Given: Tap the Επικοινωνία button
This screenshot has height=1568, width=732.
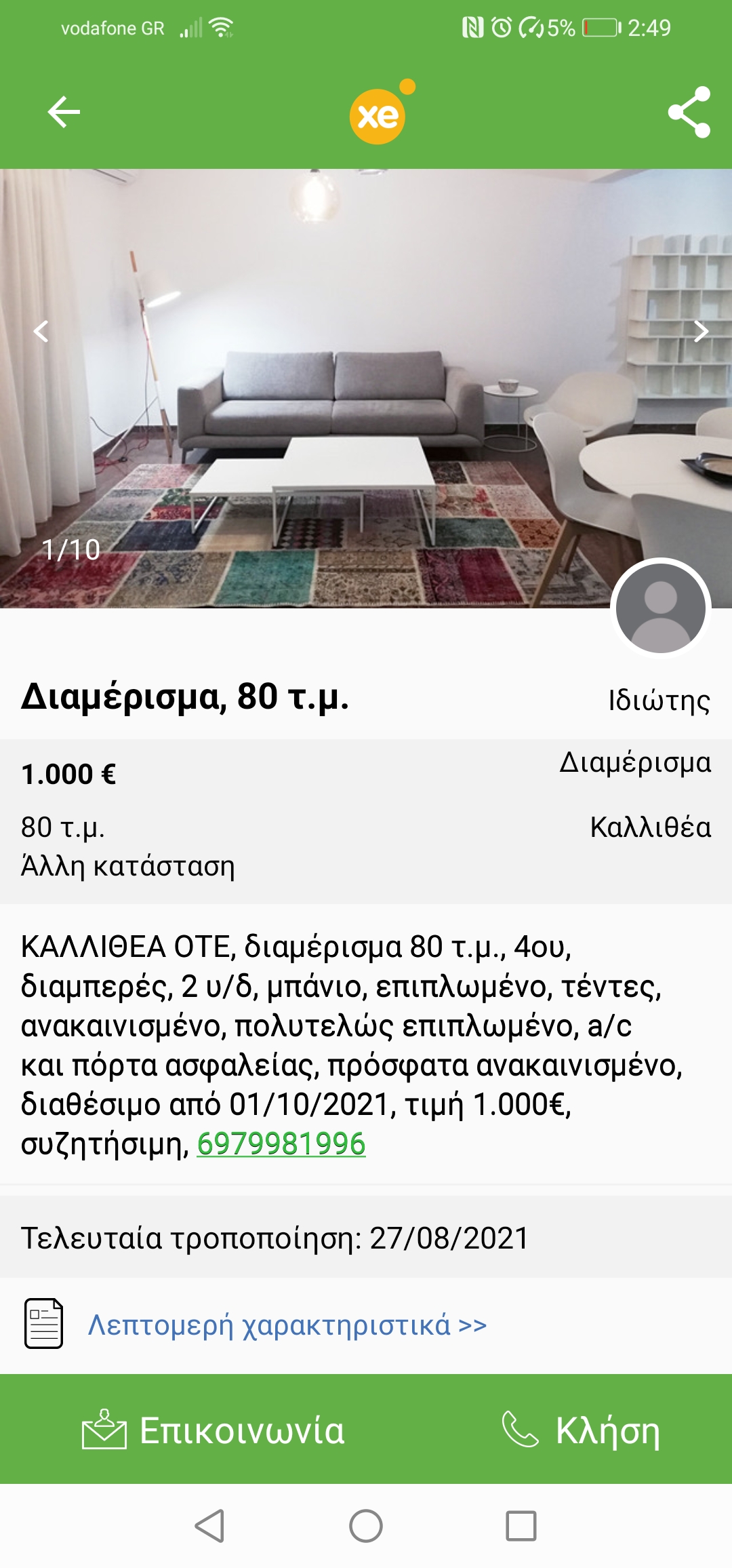Looking at the screenshot, I should click(x=213, y=1430).
